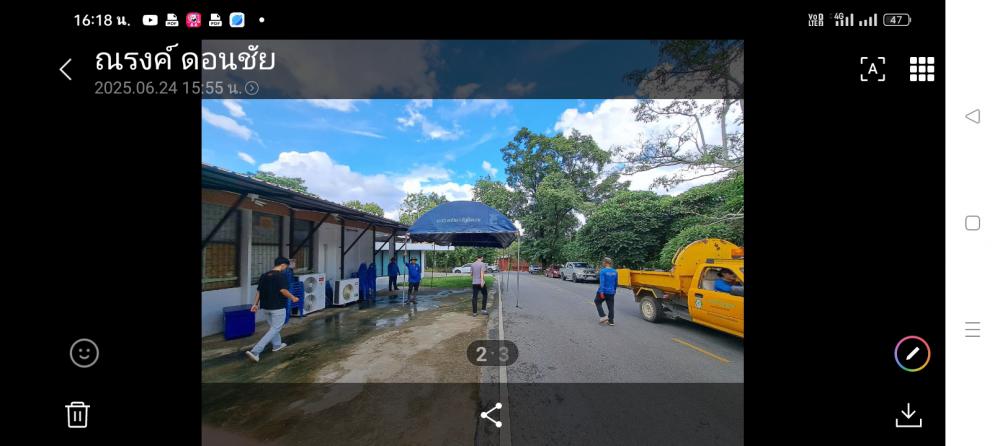The width and height of the screenshot is (1000, 446).
Task: Download the photo to the device
Action: click(x=908, y=415)
